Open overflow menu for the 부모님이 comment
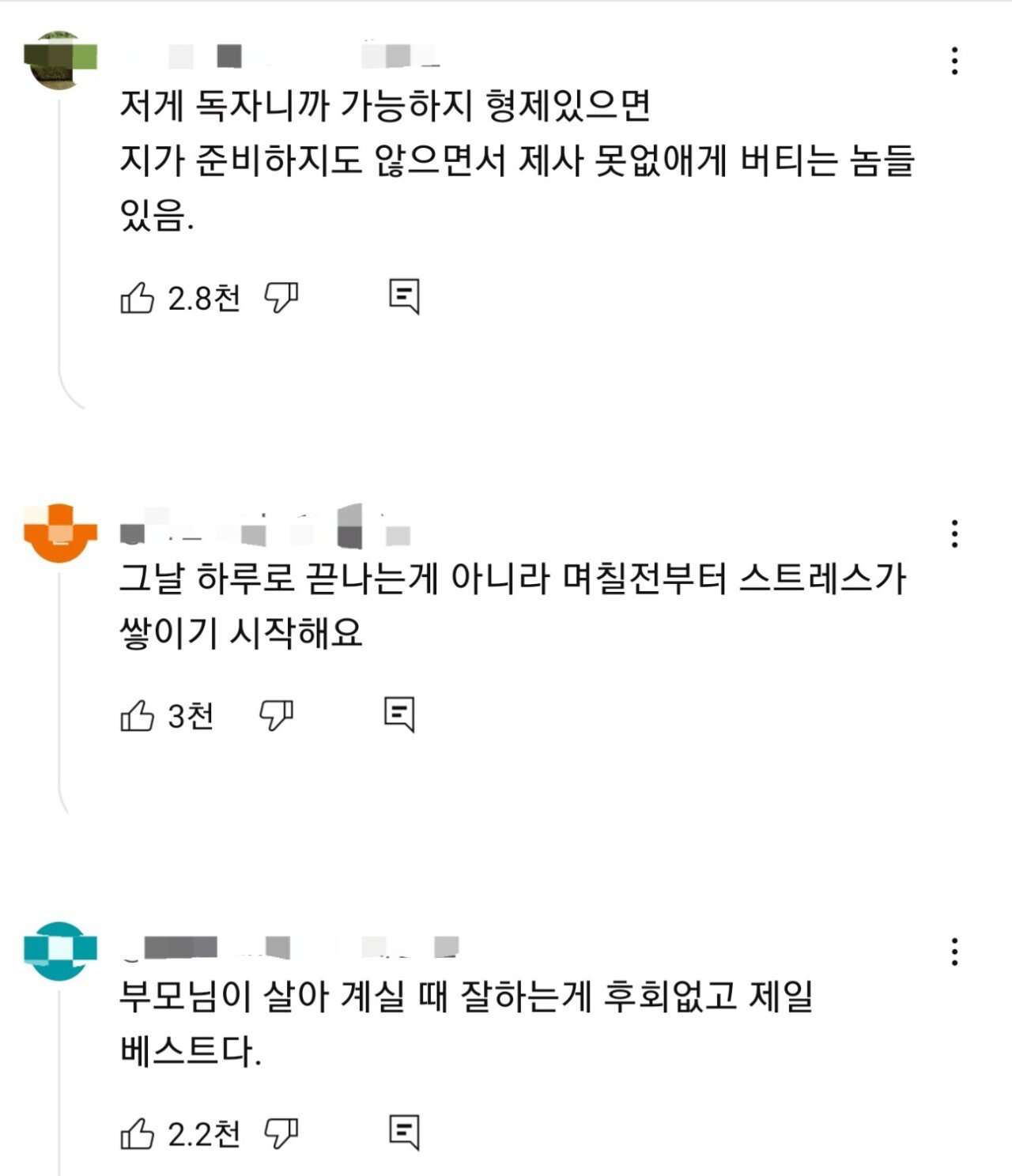This screenshot has height=1176, width=1012. click(954, 952)
